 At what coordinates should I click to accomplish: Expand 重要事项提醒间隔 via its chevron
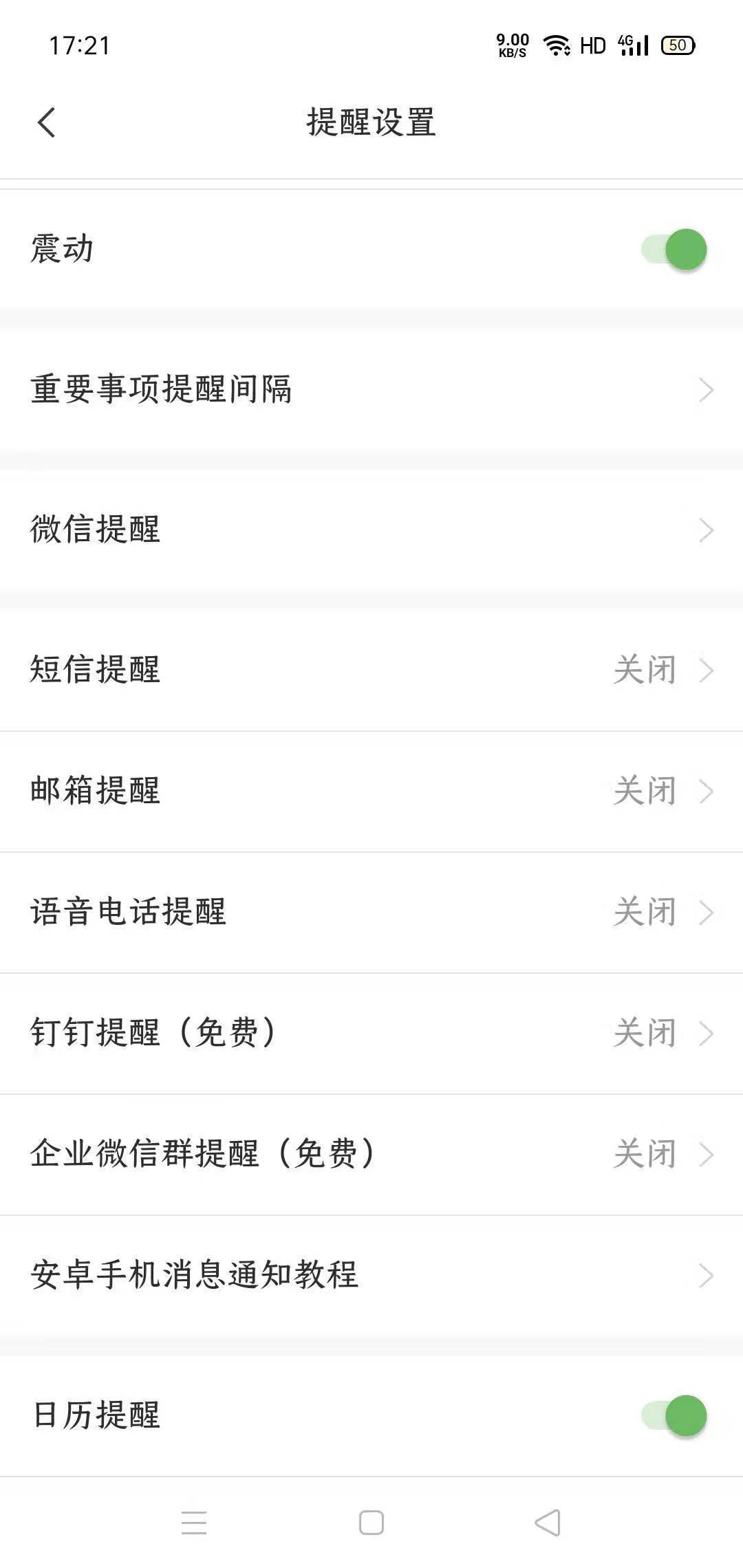[704, 390]
